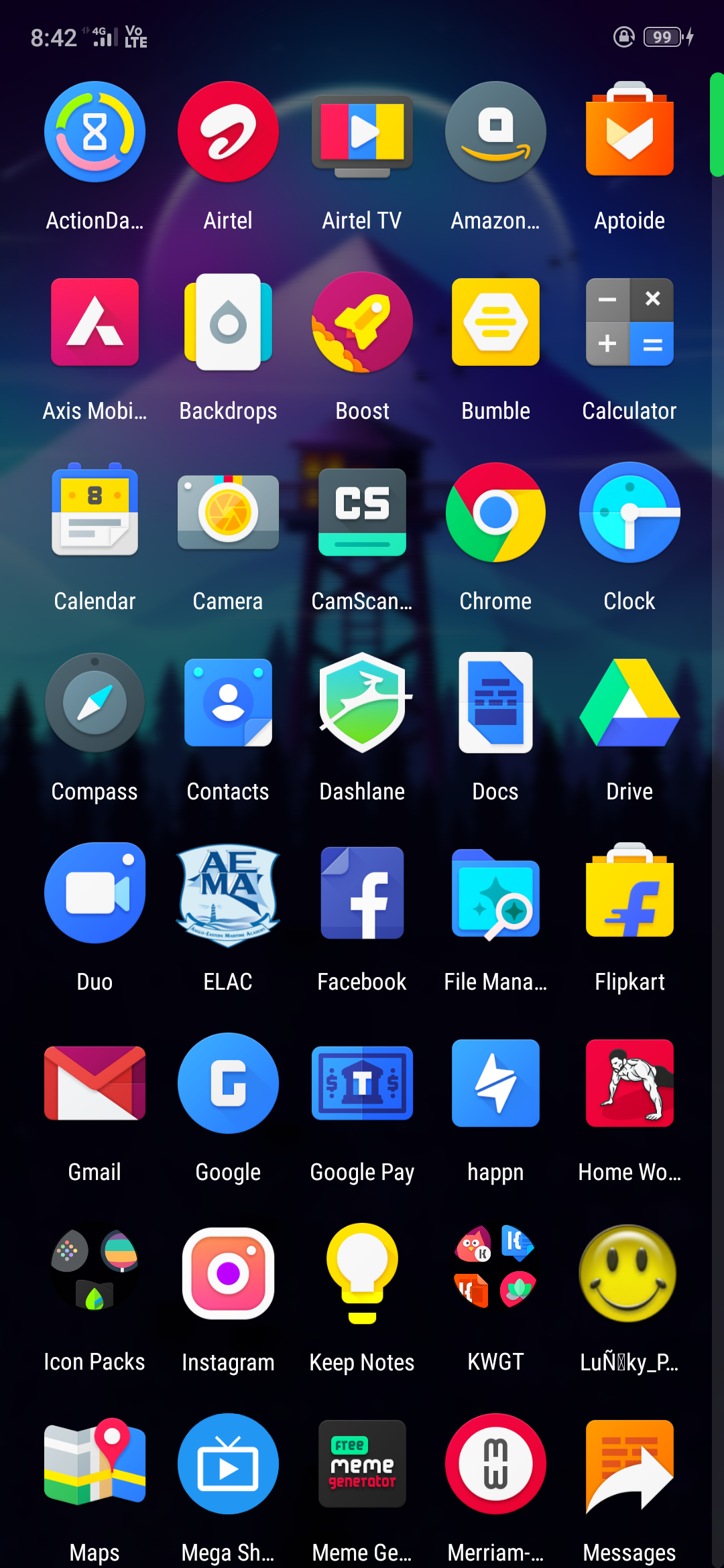Open Keep Notes
The image size is (724, 1568).
tap(362, 1273)
